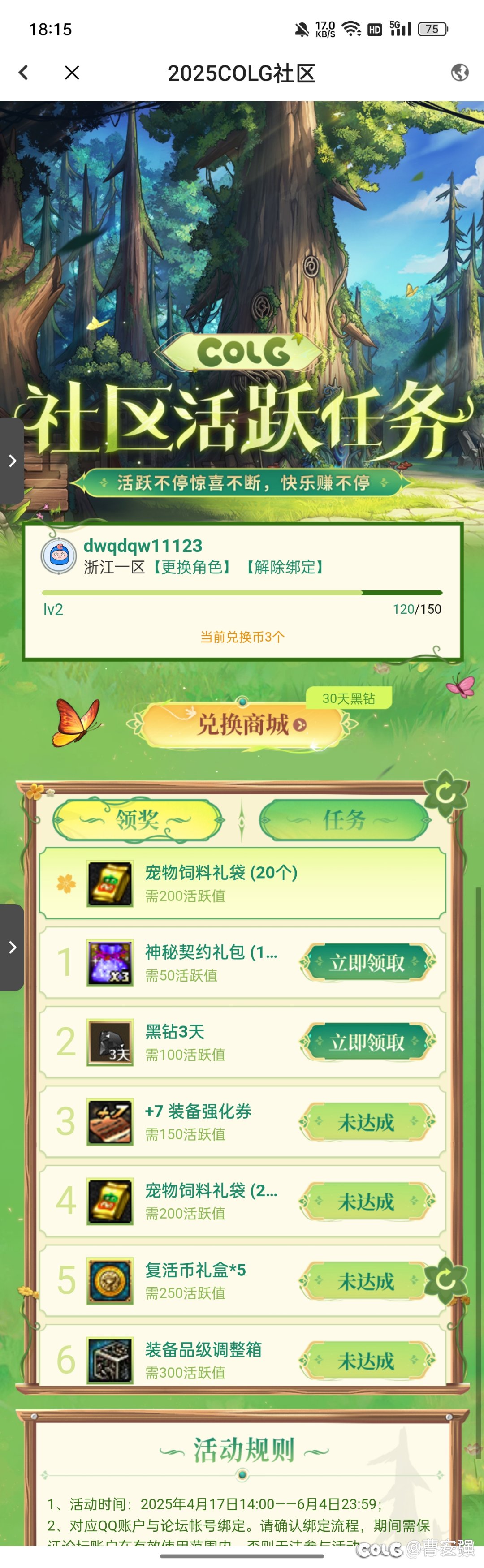Viewport: 484px width, 1568px height.
Task: Expand the lower side drawer arrow
Action: [x=12, y=947]
